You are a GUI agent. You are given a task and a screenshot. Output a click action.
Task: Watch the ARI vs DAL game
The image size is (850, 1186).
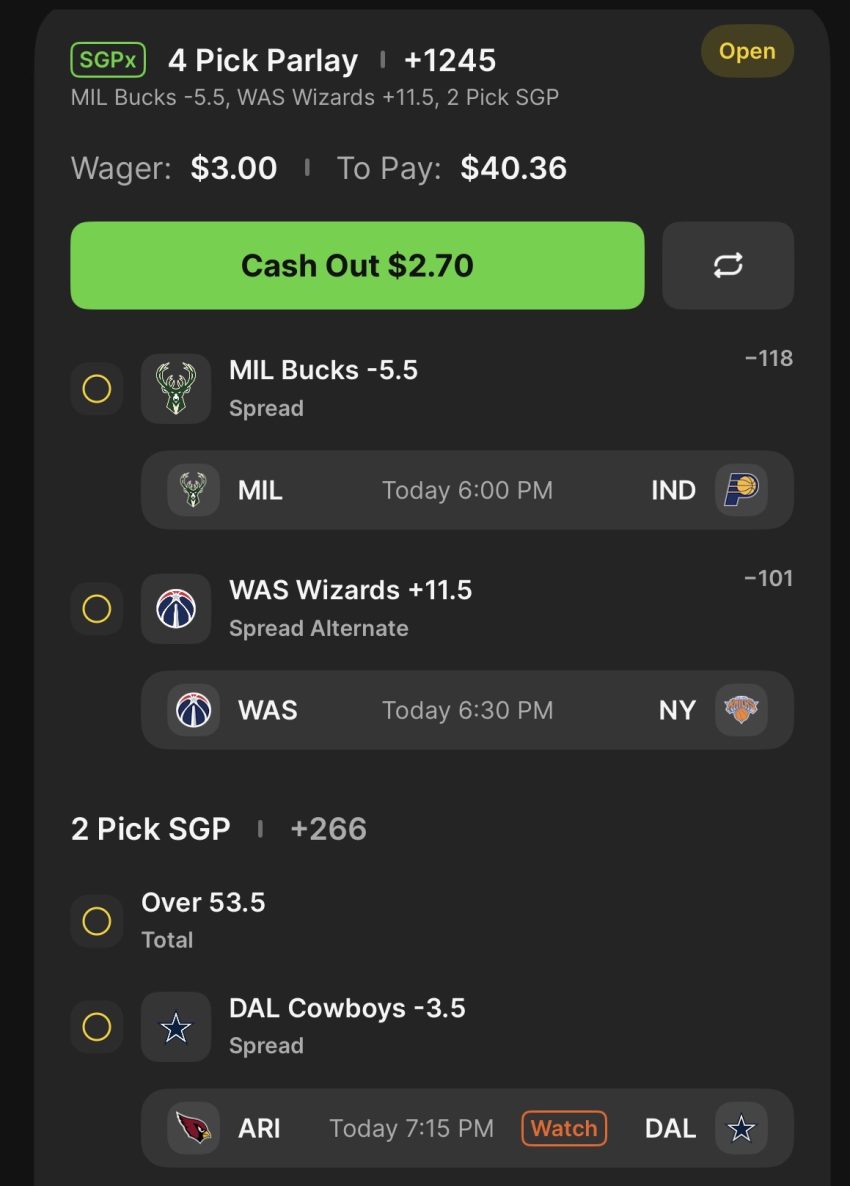tap(564, 1128)
